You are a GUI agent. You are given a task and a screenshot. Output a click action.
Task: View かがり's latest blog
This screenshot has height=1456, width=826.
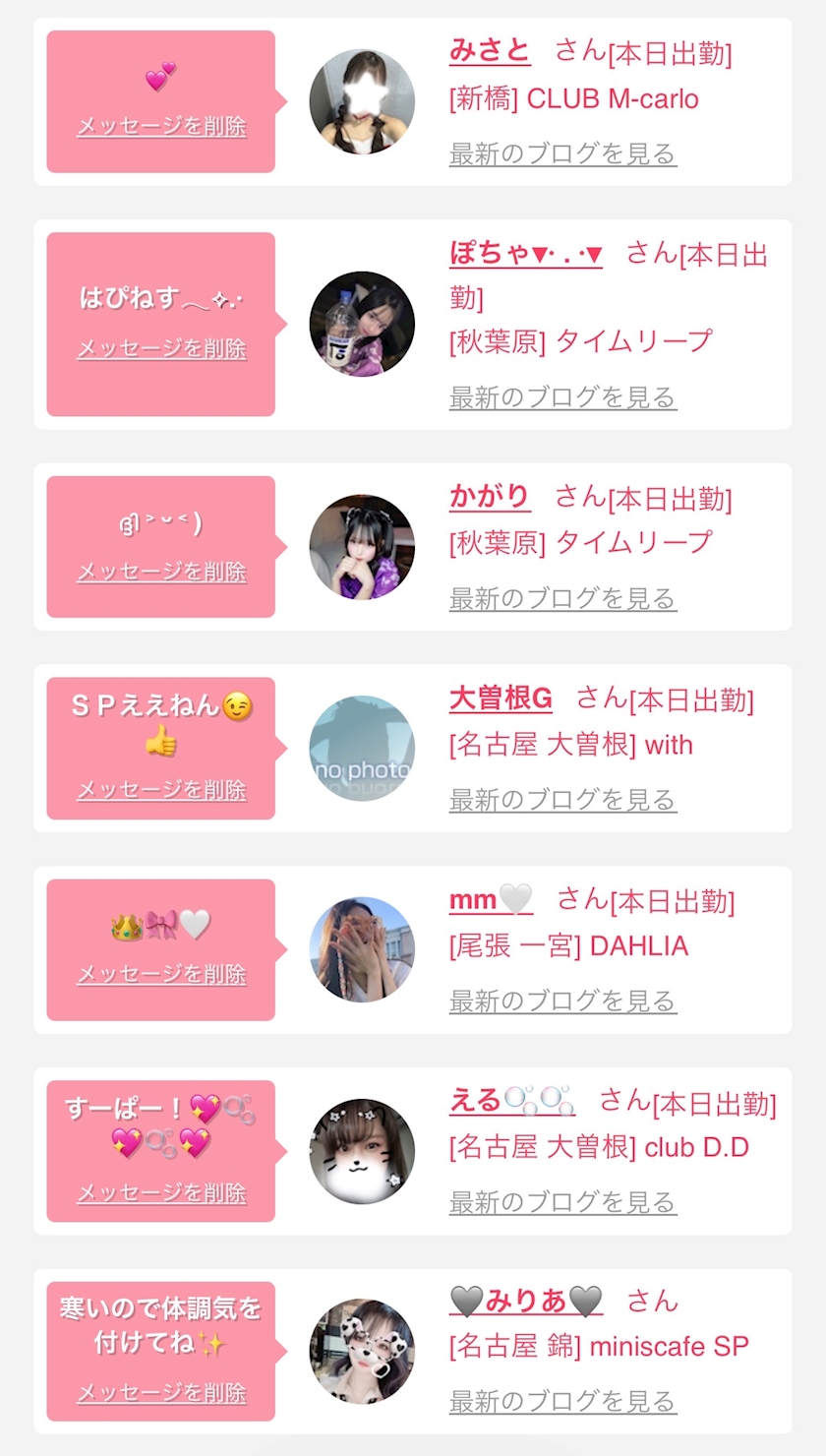pyautogui.click(x=562, y=598)
